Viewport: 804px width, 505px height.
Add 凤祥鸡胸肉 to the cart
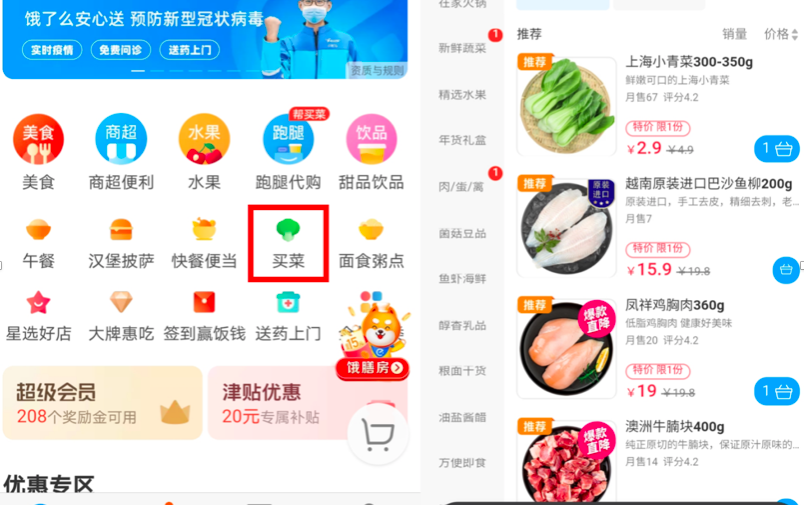(777, 391)
